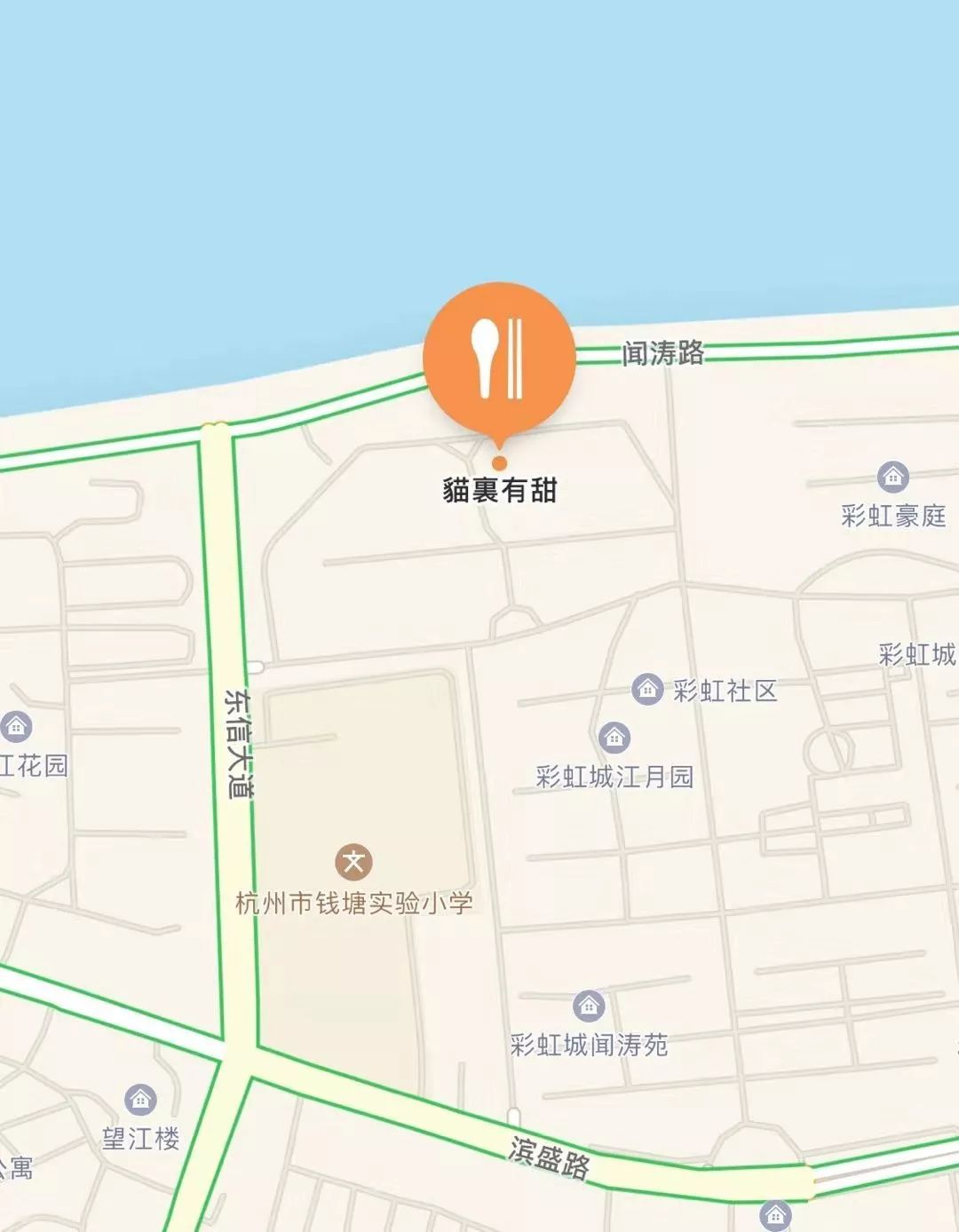Select the 彩虹社区 building icon
The width and height of the screenshot is (959, 1232).
coord(647,689)
